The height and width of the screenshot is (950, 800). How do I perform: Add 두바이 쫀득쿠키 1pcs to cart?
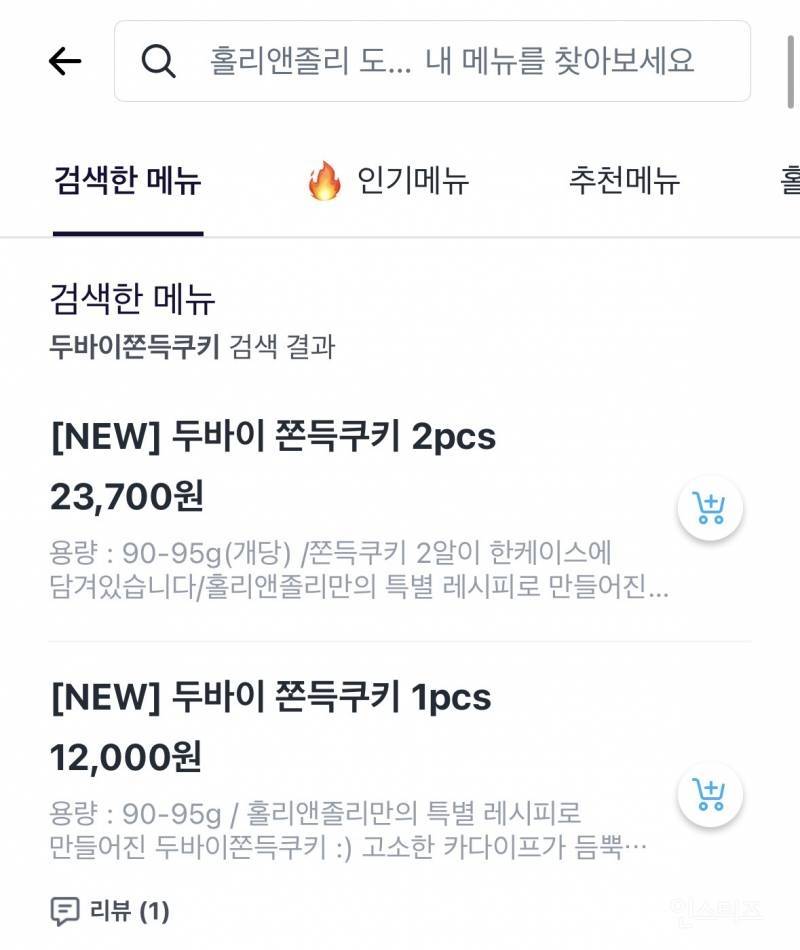709,795
